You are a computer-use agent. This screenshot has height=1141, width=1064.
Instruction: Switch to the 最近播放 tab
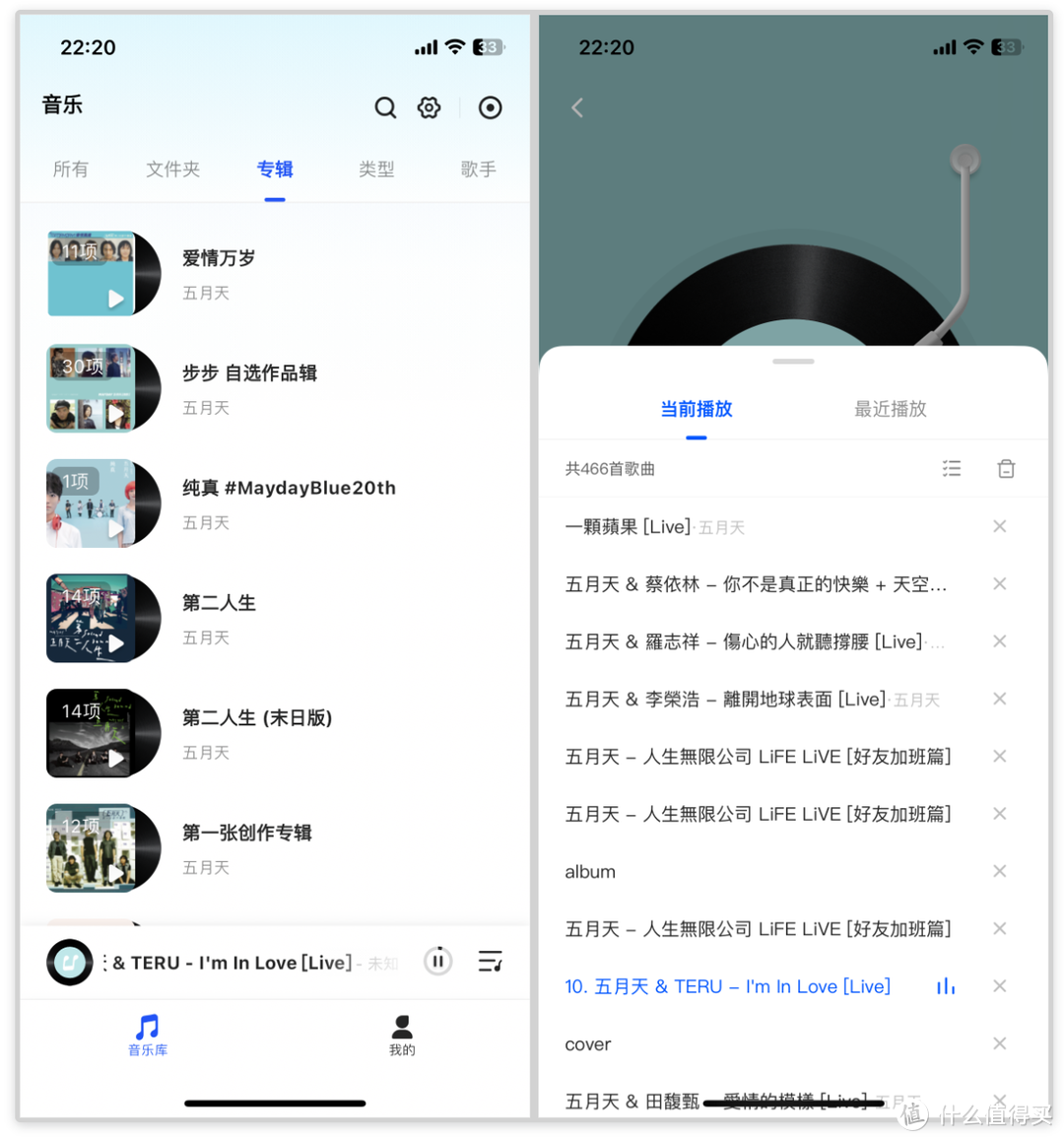click(890, 408)
